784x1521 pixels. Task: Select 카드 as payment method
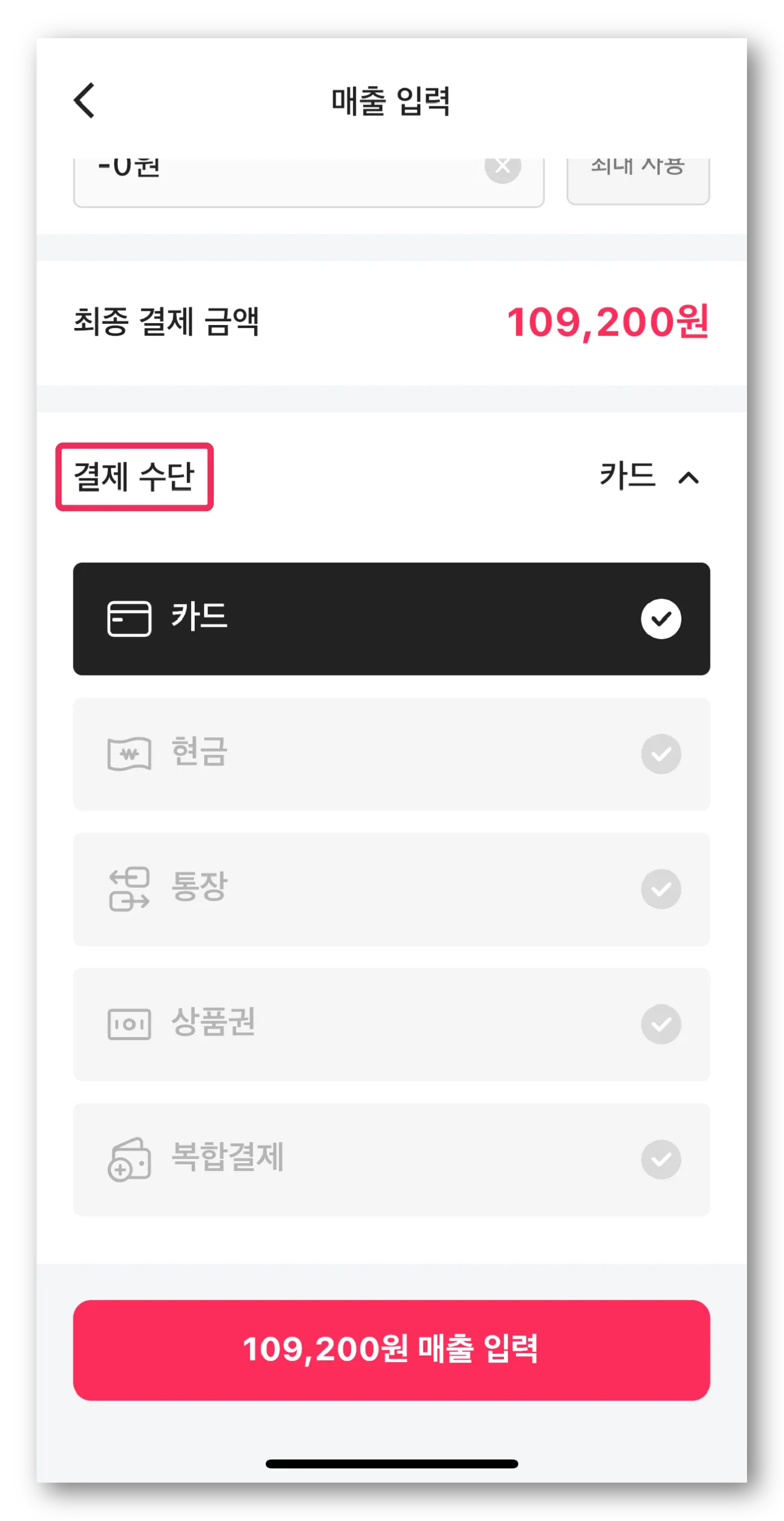coord(391,618)
